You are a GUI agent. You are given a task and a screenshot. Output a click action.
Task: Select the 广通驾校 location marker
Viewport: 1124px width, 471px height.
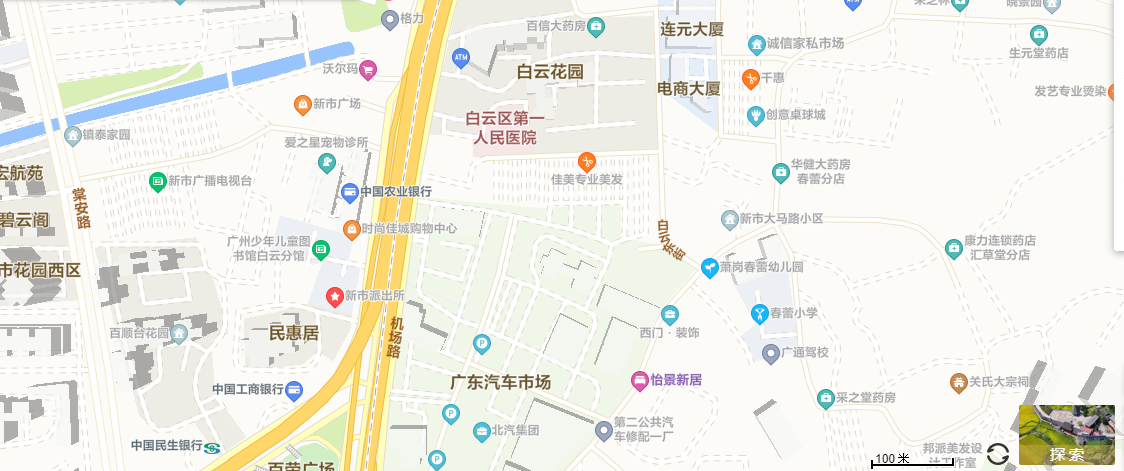770,352
